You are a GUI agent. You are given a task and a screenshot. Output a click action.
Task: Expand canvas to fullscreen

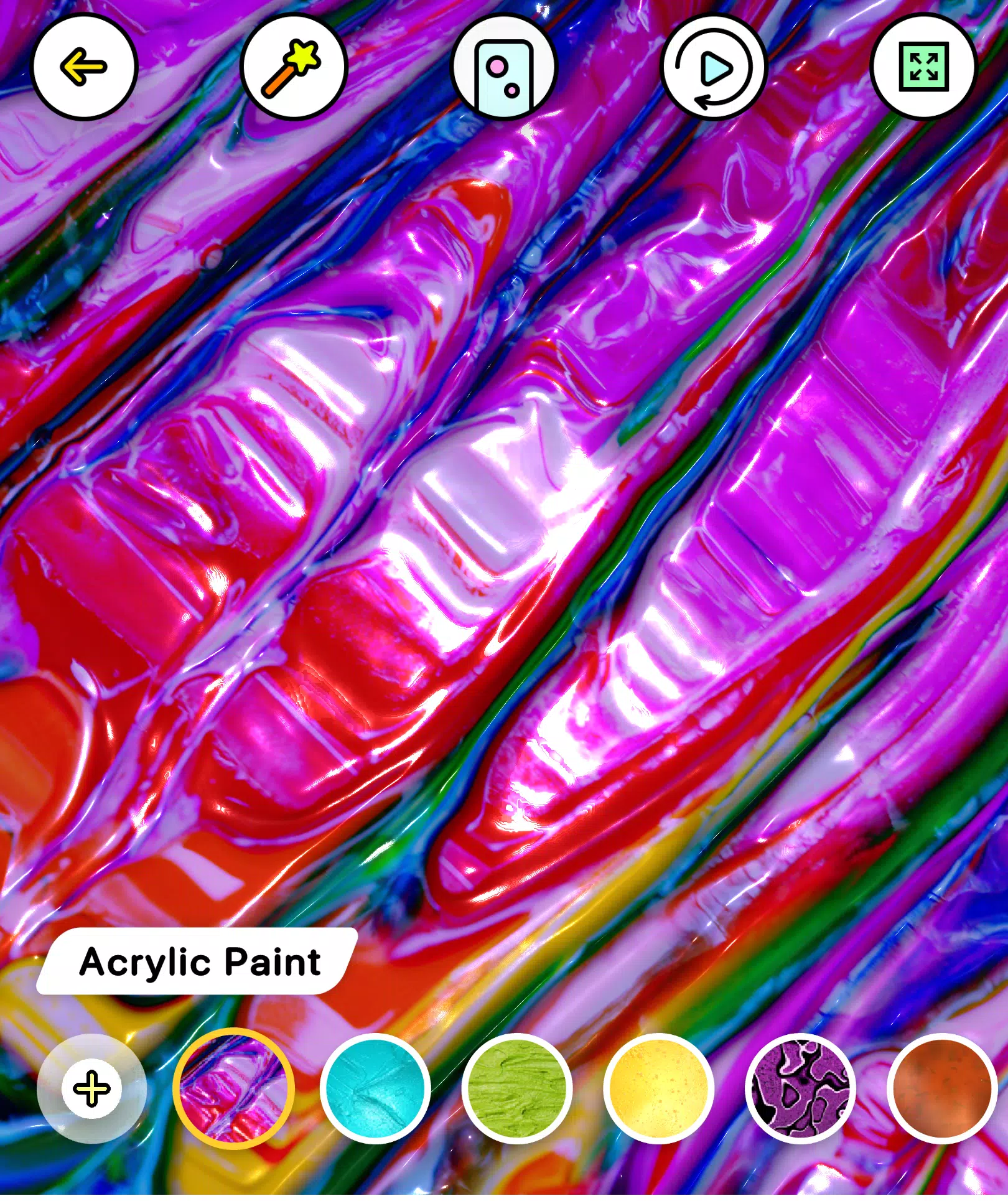pyautogui.click(x=923, y=67)
